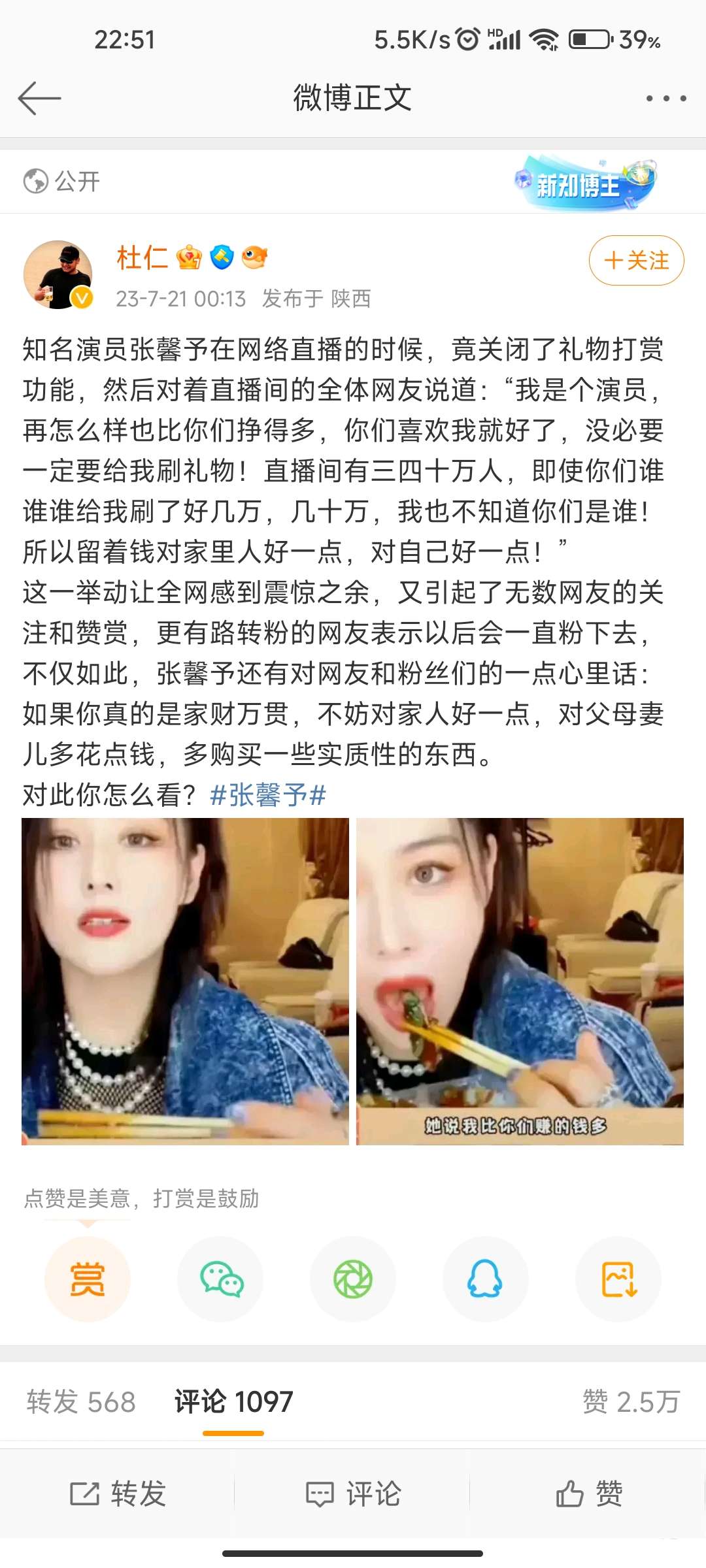This screenshot has width=706, height=1568.
Task: Like the post with the bottom 赞 button
Action: [x=588, y=1494]
